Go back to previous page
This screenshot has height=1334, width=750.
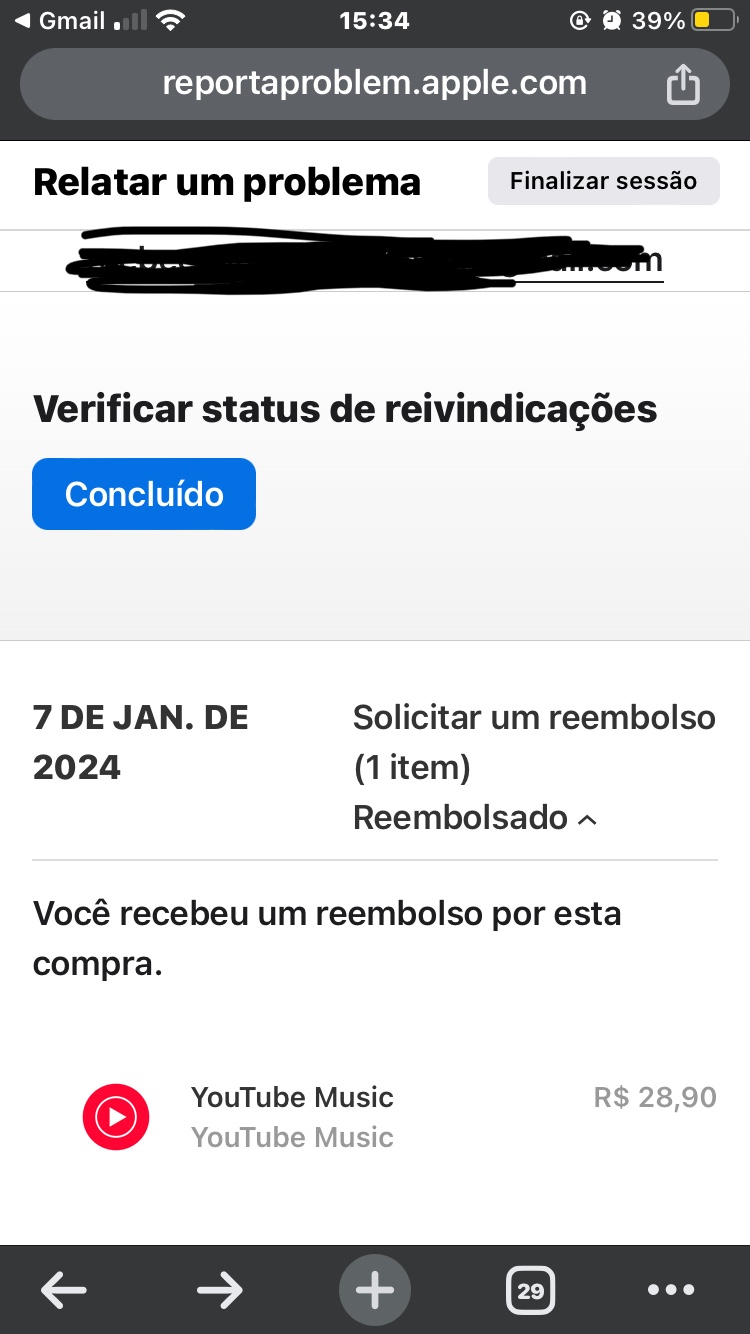63,1290
